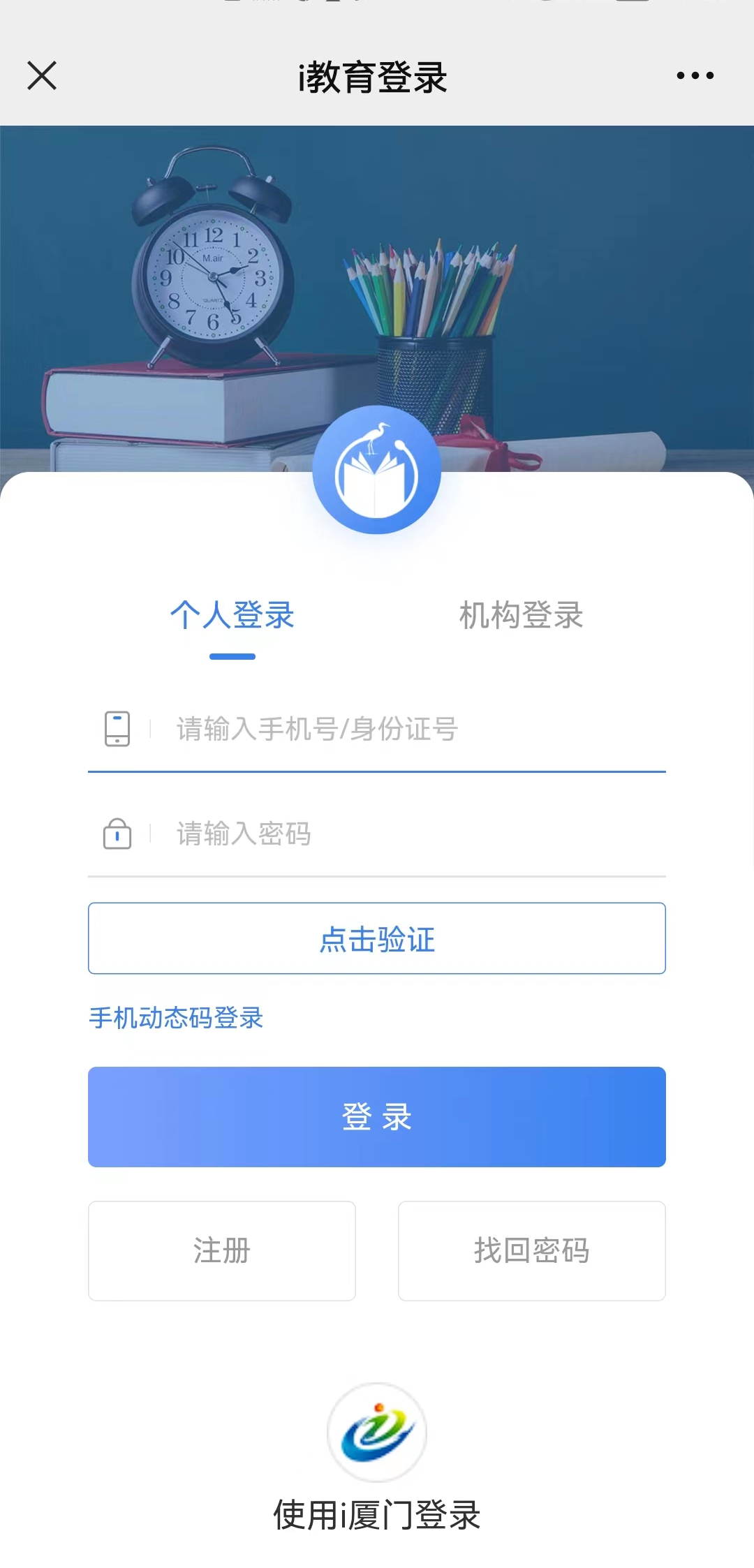Image resolution: width=754 pixels, height=1568 pixels.
Task: Open the three-dot more options menu
Action: point(695,75)
